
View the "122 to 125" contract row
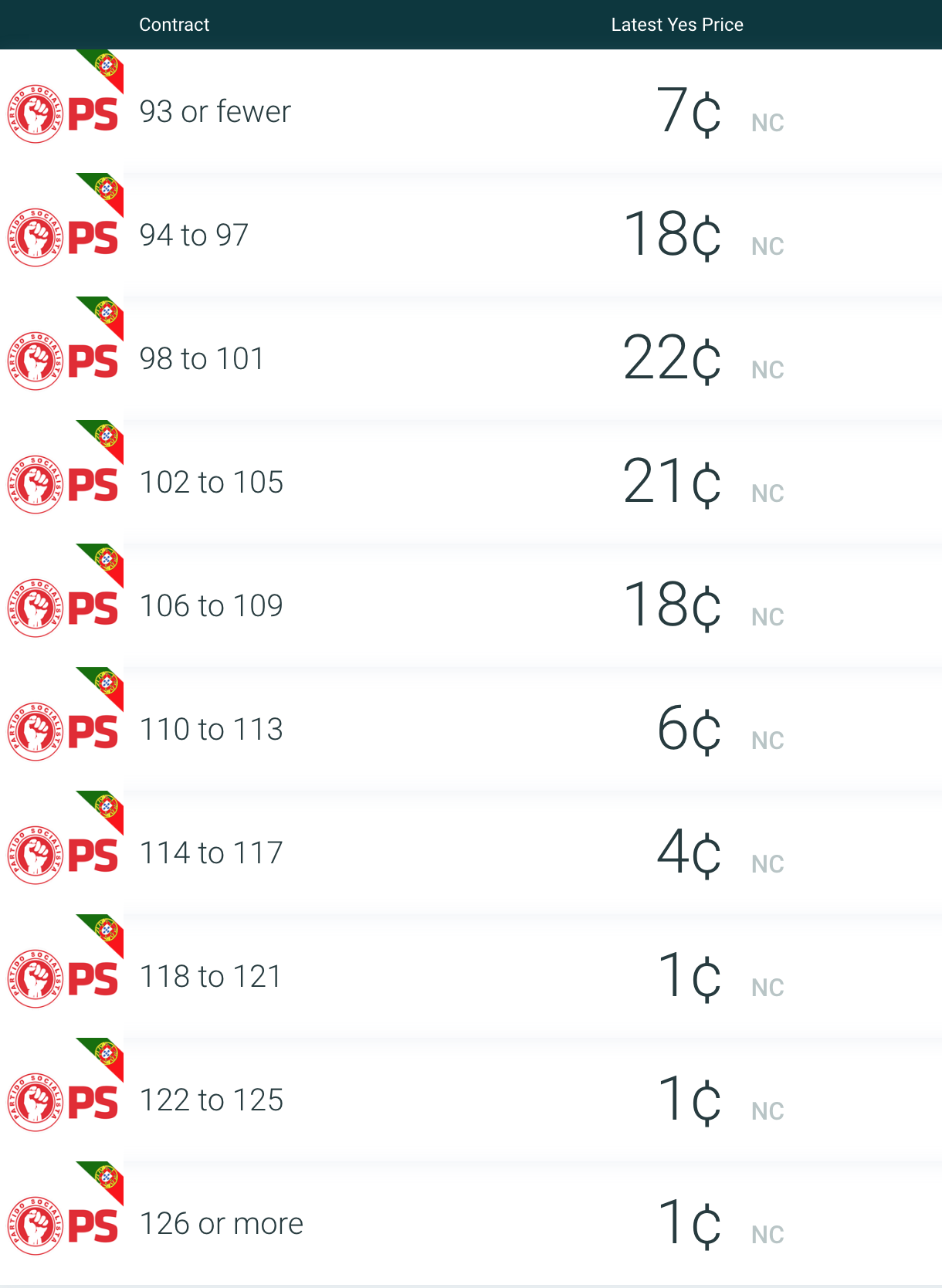click(211, 1100)
